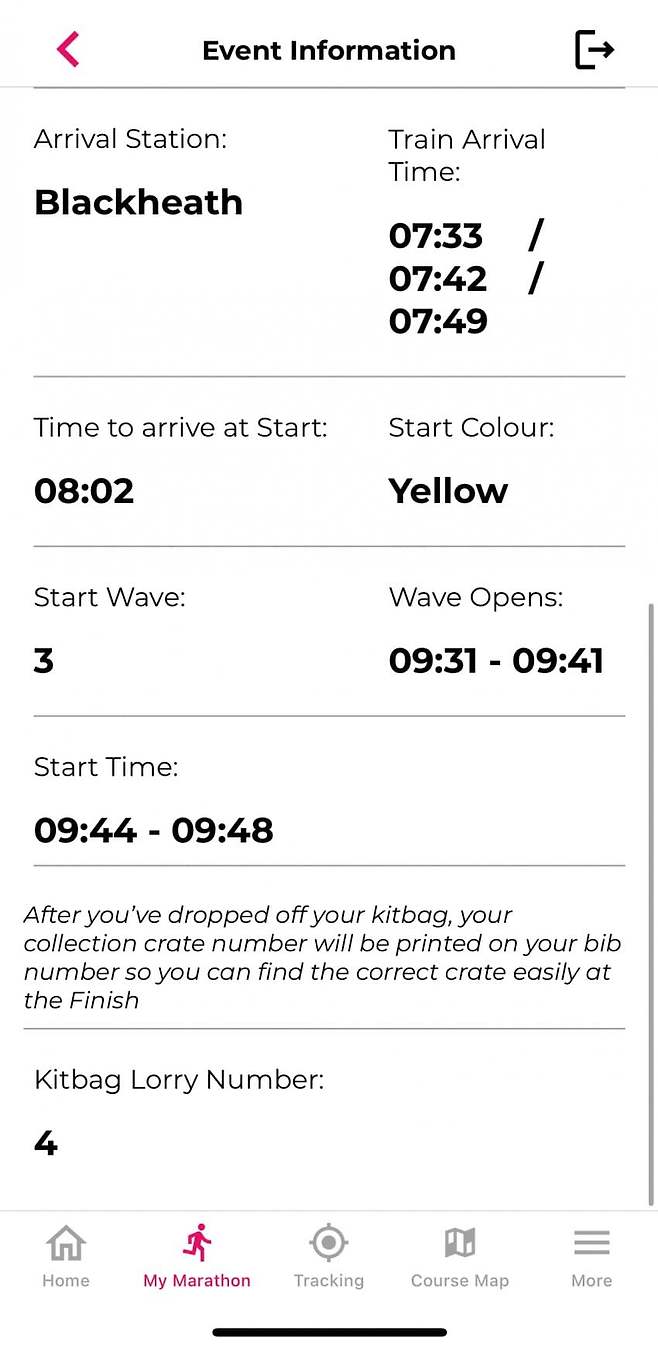The image size is (658, 1350).
Task: Tap the logout icon in header
Action: [594, 49]
